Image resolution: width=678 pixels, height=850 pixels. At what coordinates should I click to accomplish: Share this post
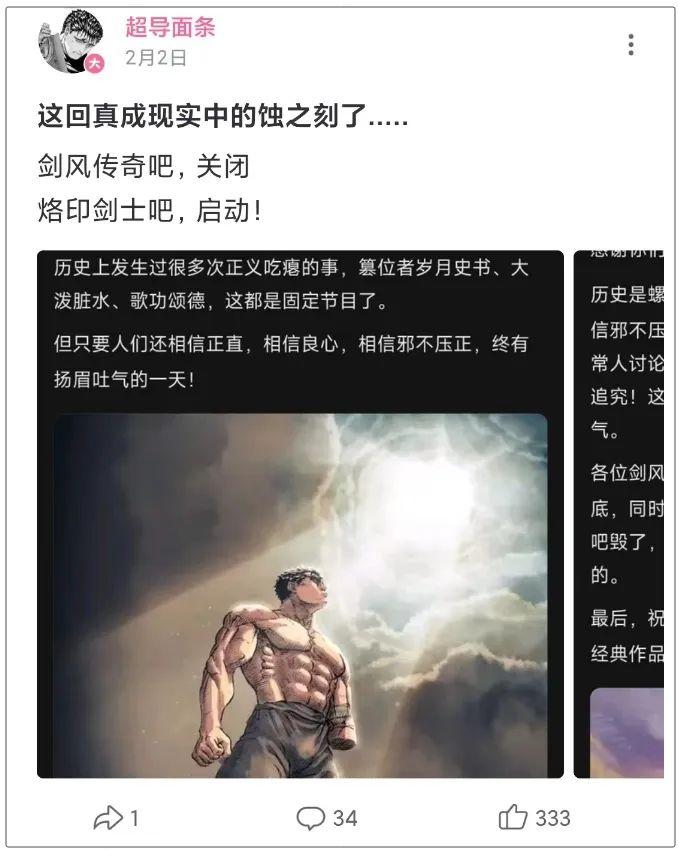pos(116,817)
